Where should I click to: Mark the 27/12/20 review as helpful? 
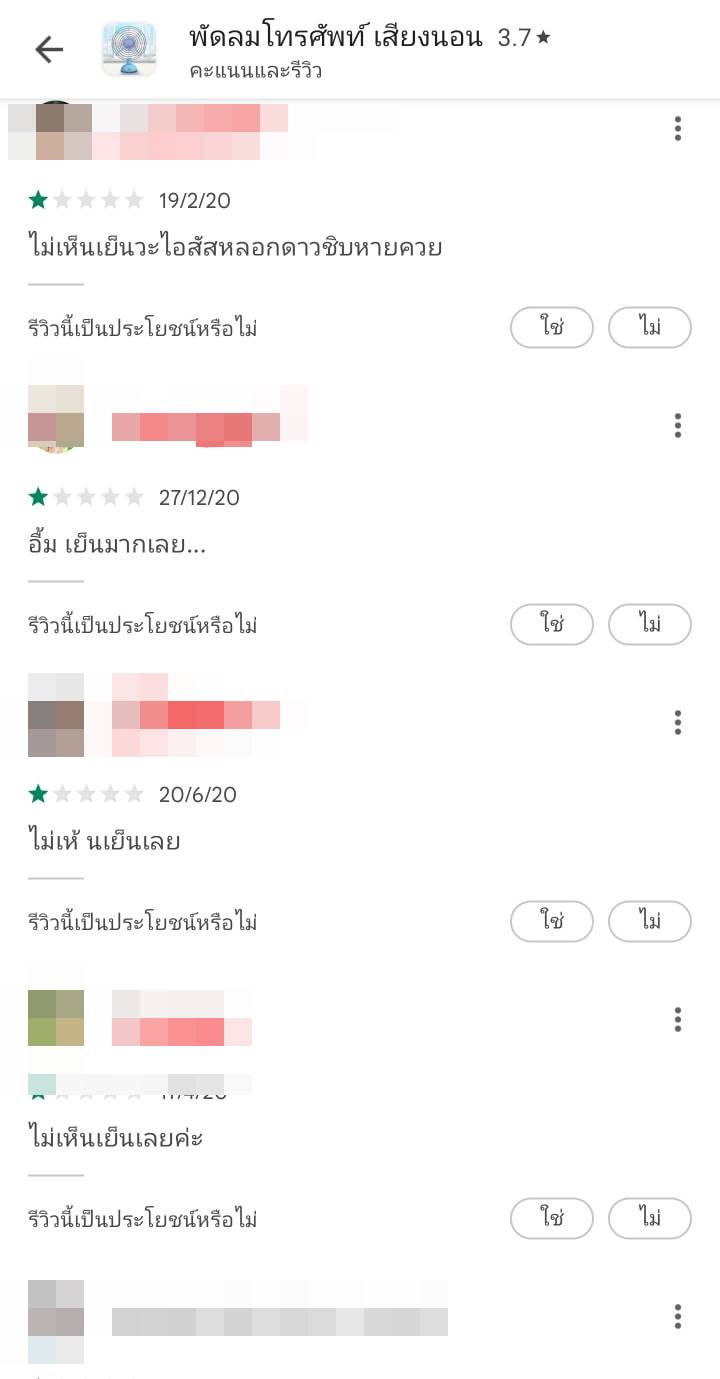click(552, 624)
